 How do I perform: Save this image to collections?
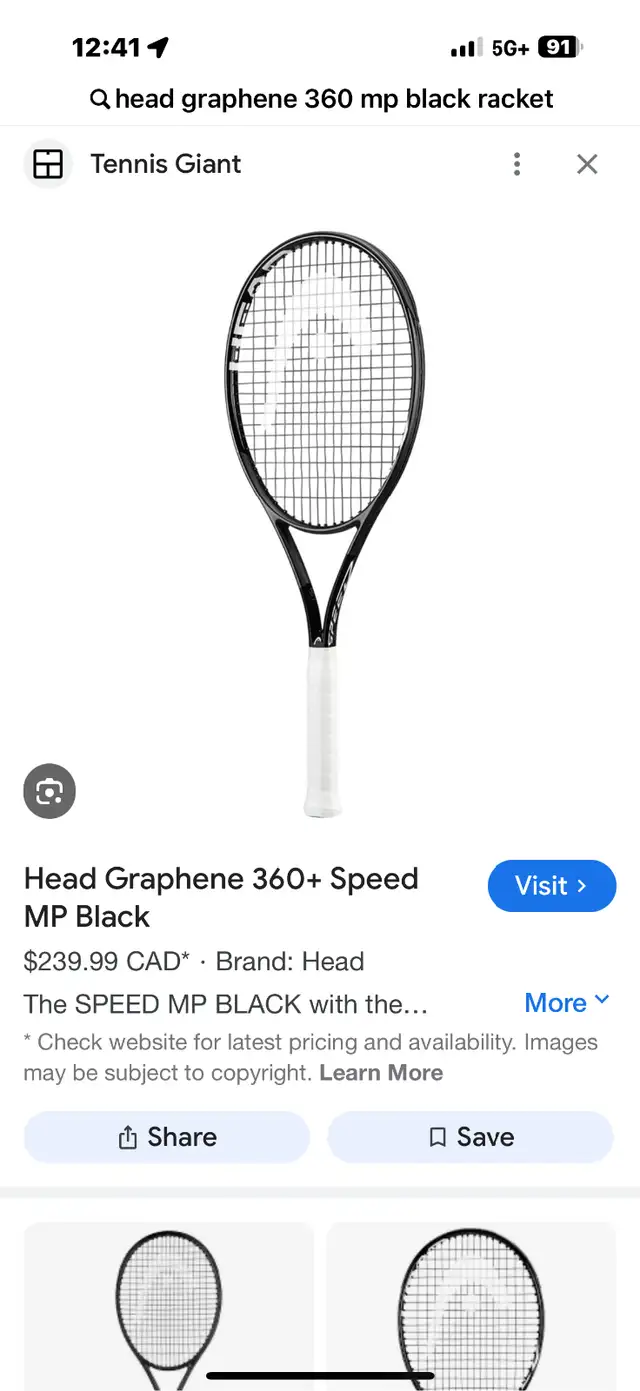coord(470,1137)
